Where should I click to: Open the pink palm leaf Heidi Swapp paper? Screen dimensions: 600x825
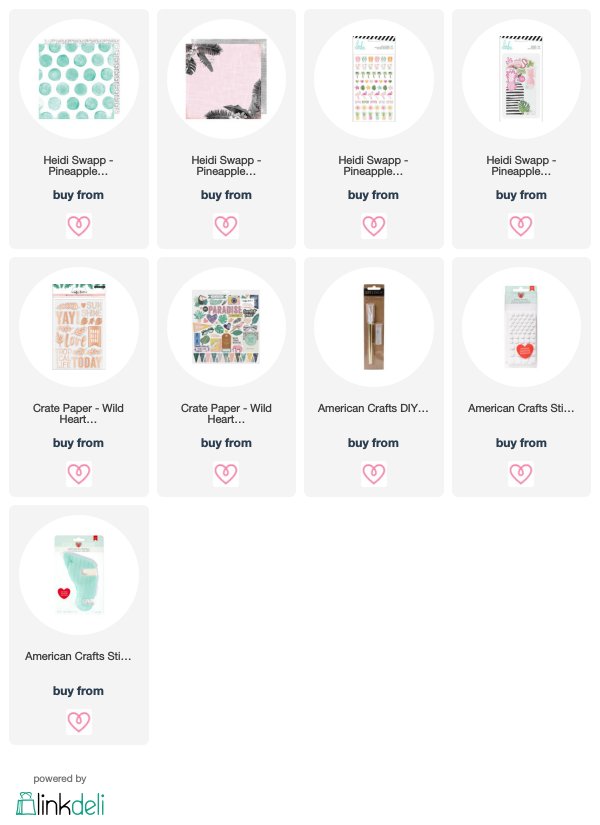(226, 79)
